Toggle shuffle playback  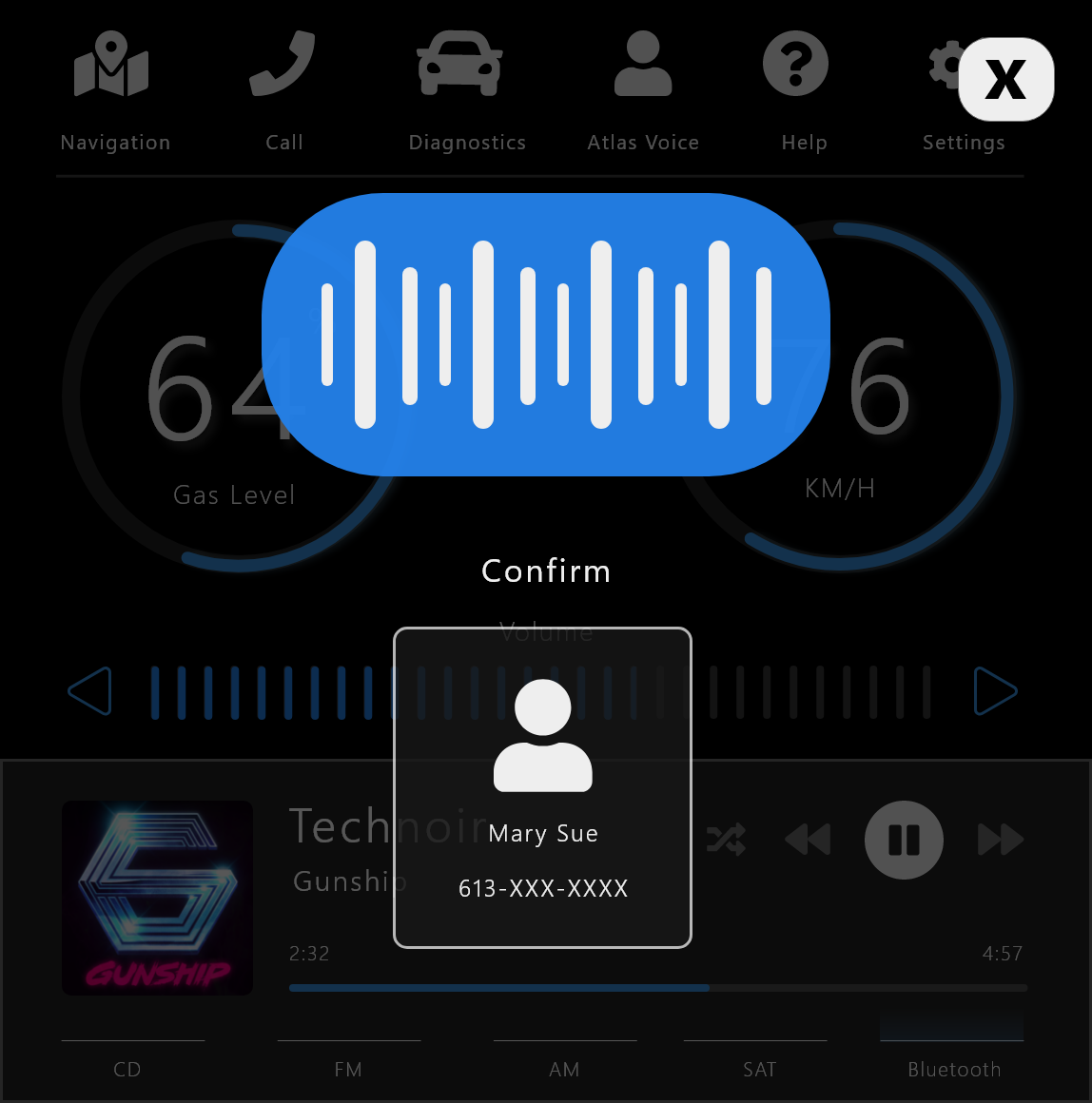point(726,840)
